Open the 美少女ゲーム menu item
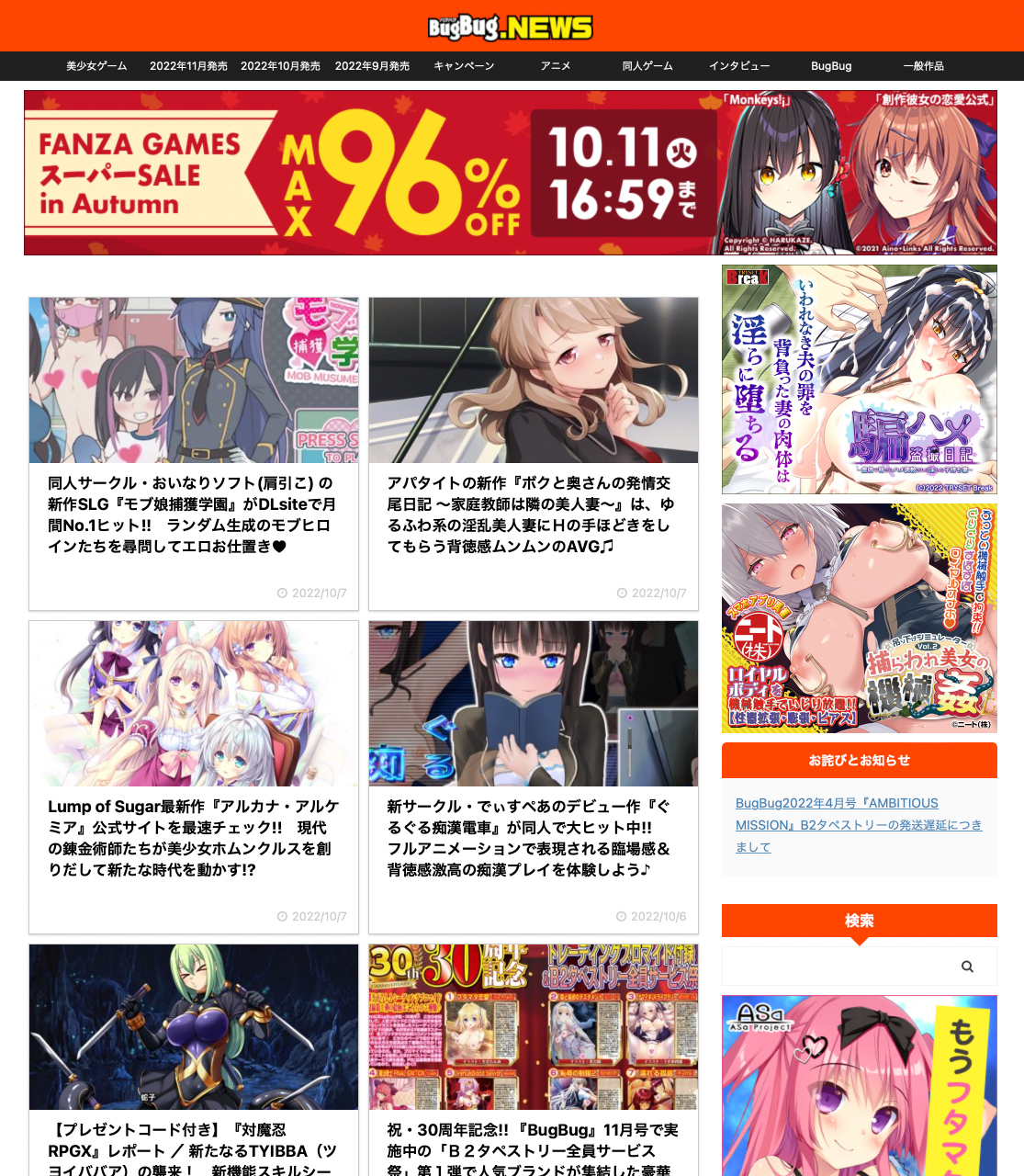 [x=96, y=66]
